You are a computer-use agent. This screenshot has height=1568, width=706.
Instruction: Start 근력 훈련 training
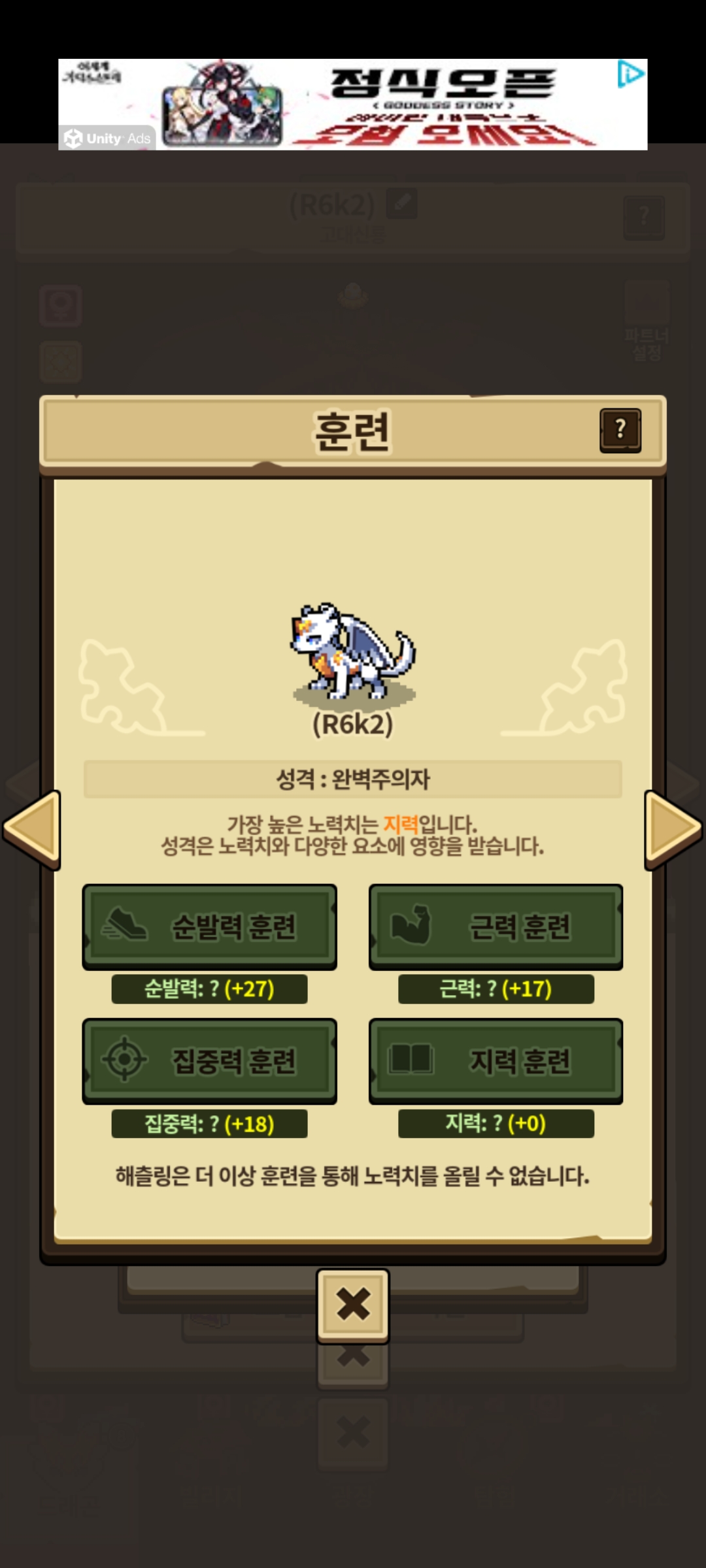(496, 926)
